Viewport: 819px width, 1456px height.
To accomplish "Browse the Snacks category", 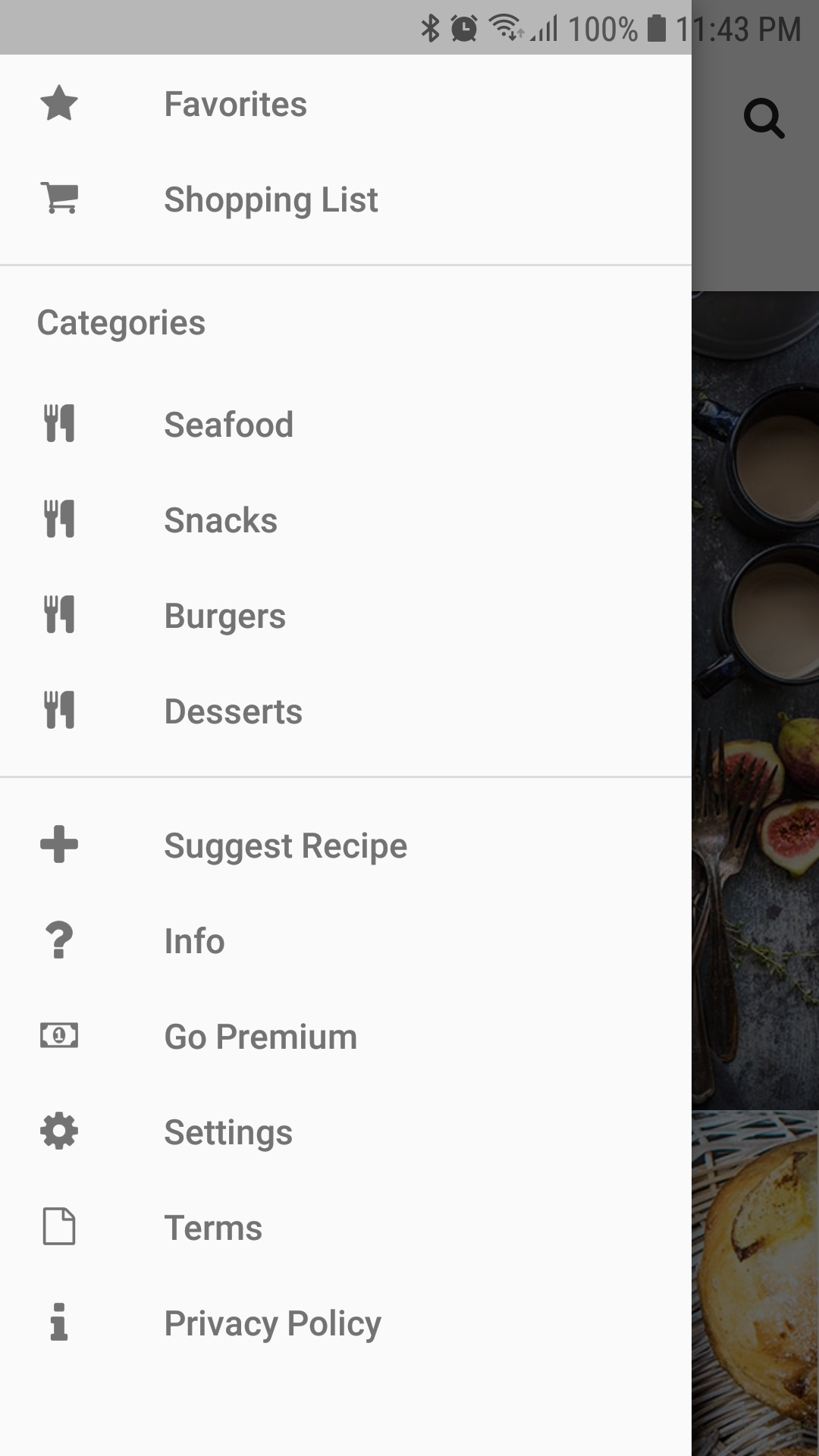I will pyautogui.click(x=221, y=520).
